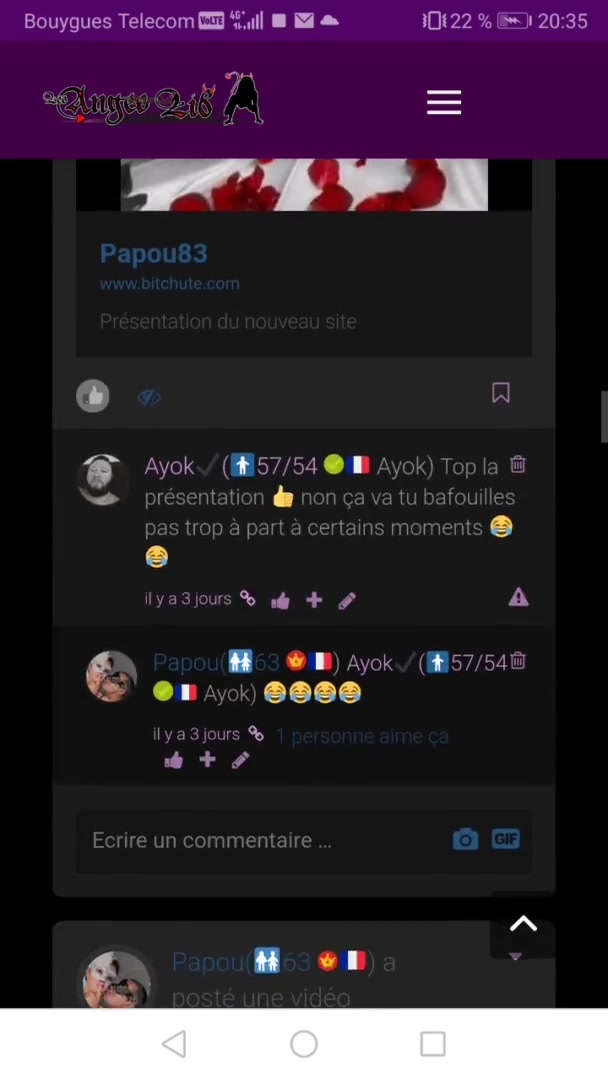Jump to top with the up arrow
The image size is (608, 1080).
523,925
